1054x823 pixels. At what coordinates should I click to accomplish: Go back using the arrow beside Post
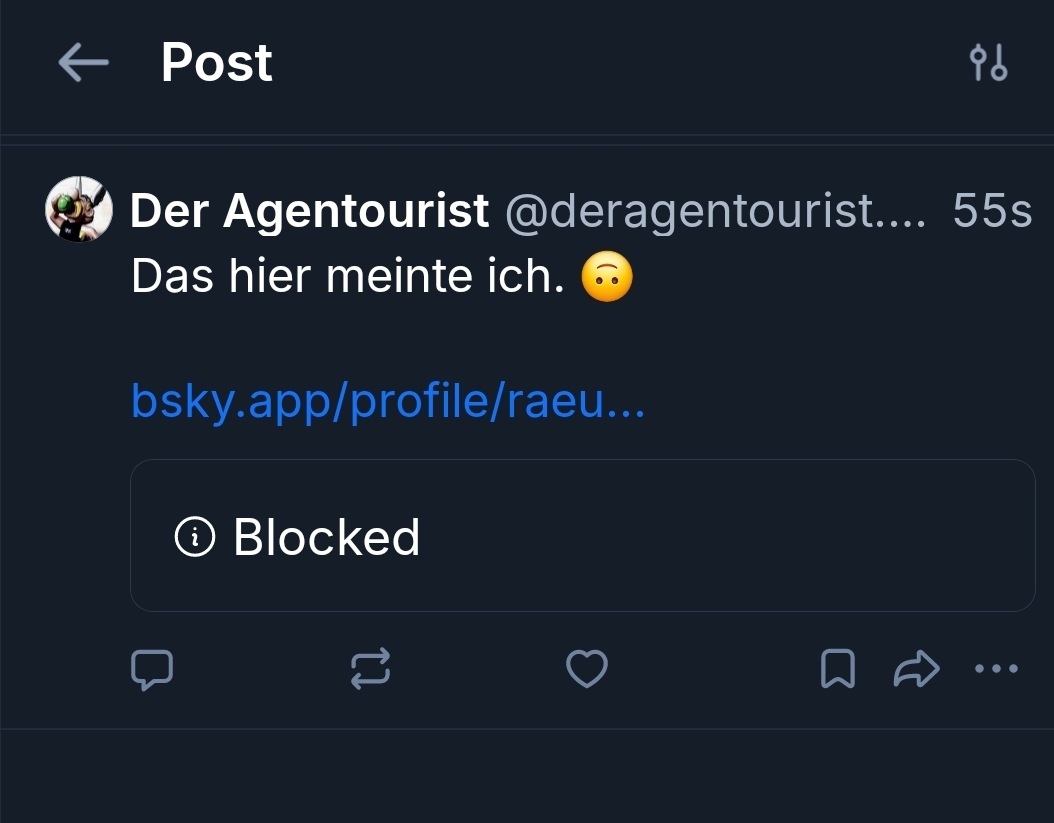(x=83, y=63)
